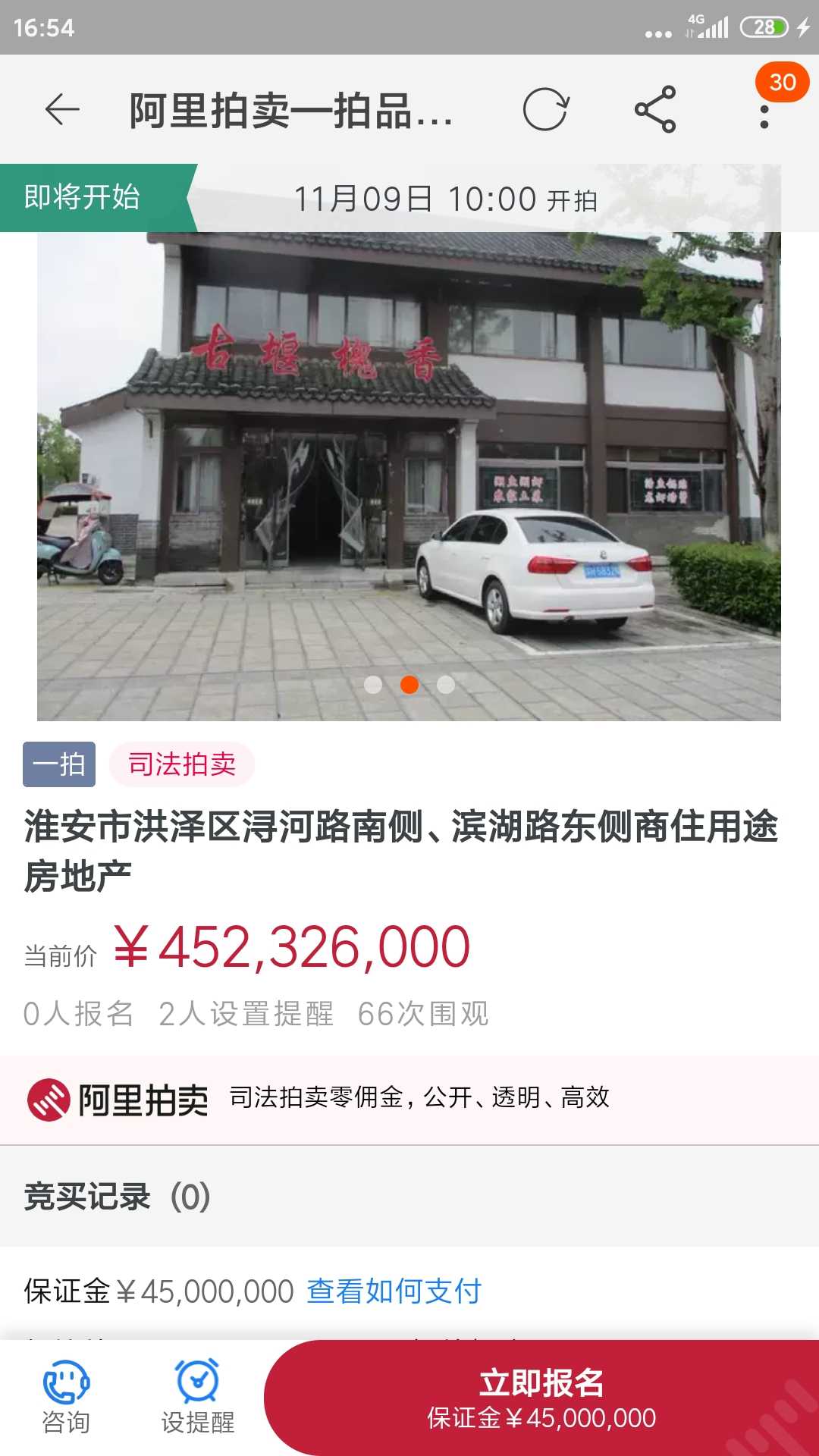819x1456 pixels.
Task: Open 咨询 customer consultation
Action: tap(66, 1398)
